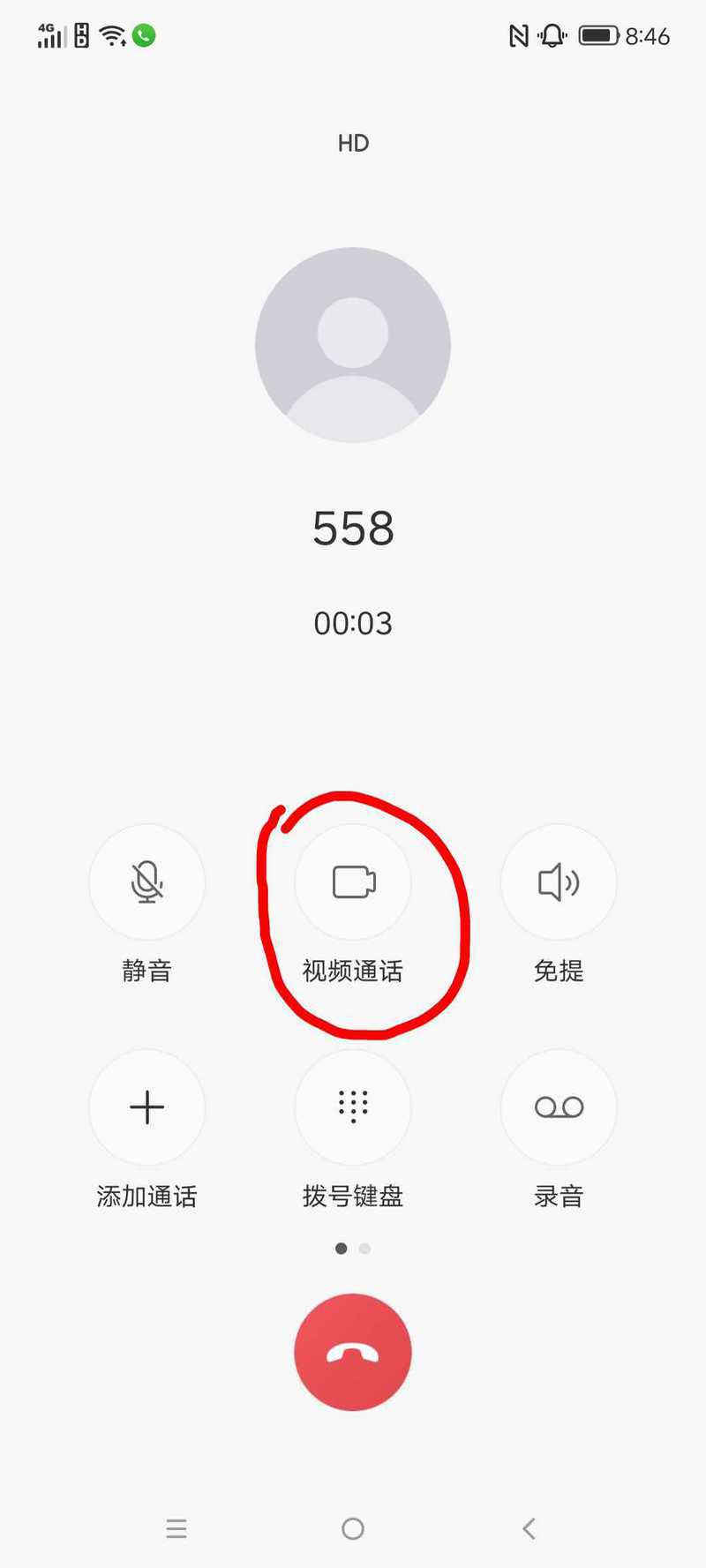Tap the second page indicator dot

pos(364,1249)
